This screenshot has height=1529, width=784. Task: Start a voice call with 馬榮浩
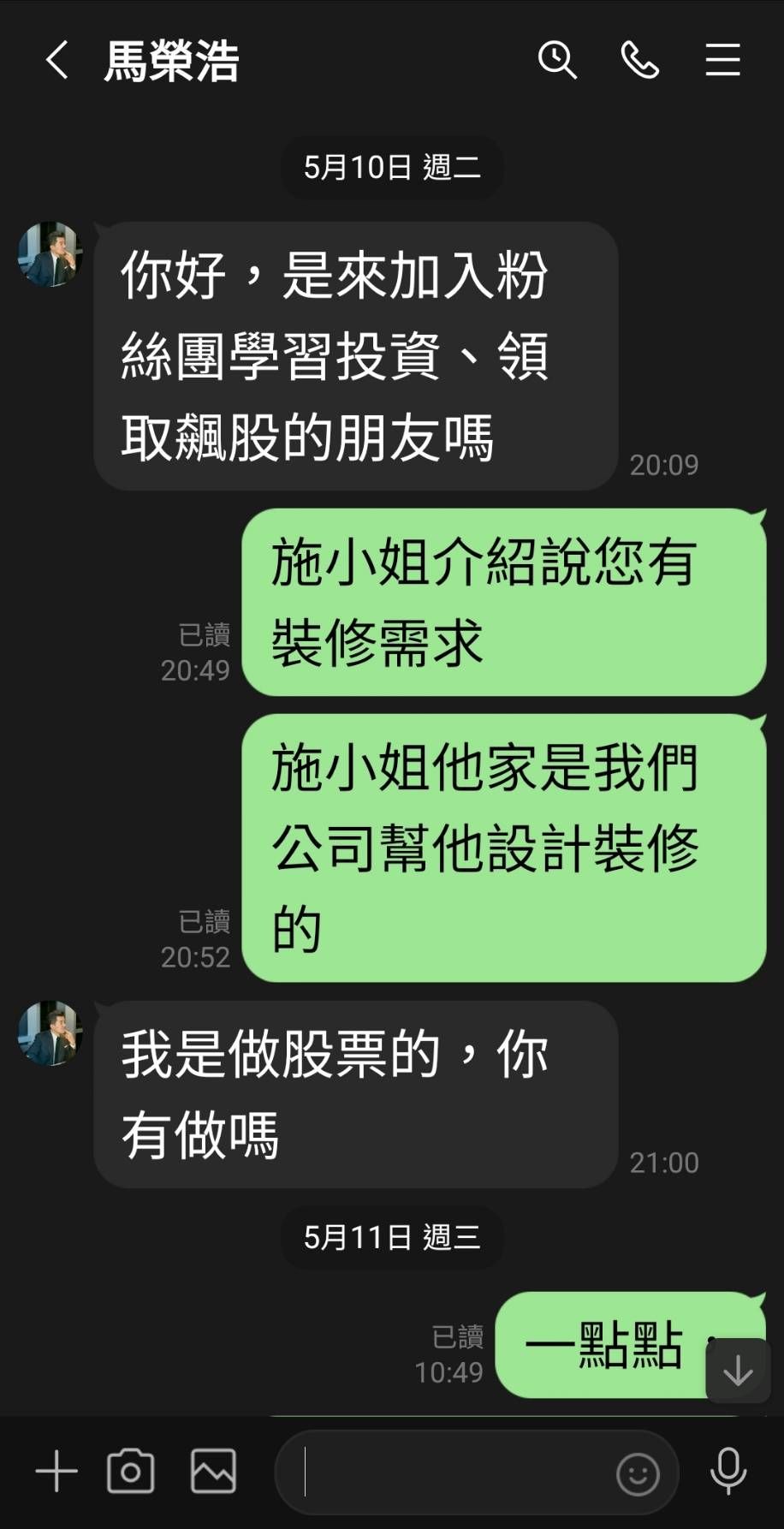[x=639, y=61]
